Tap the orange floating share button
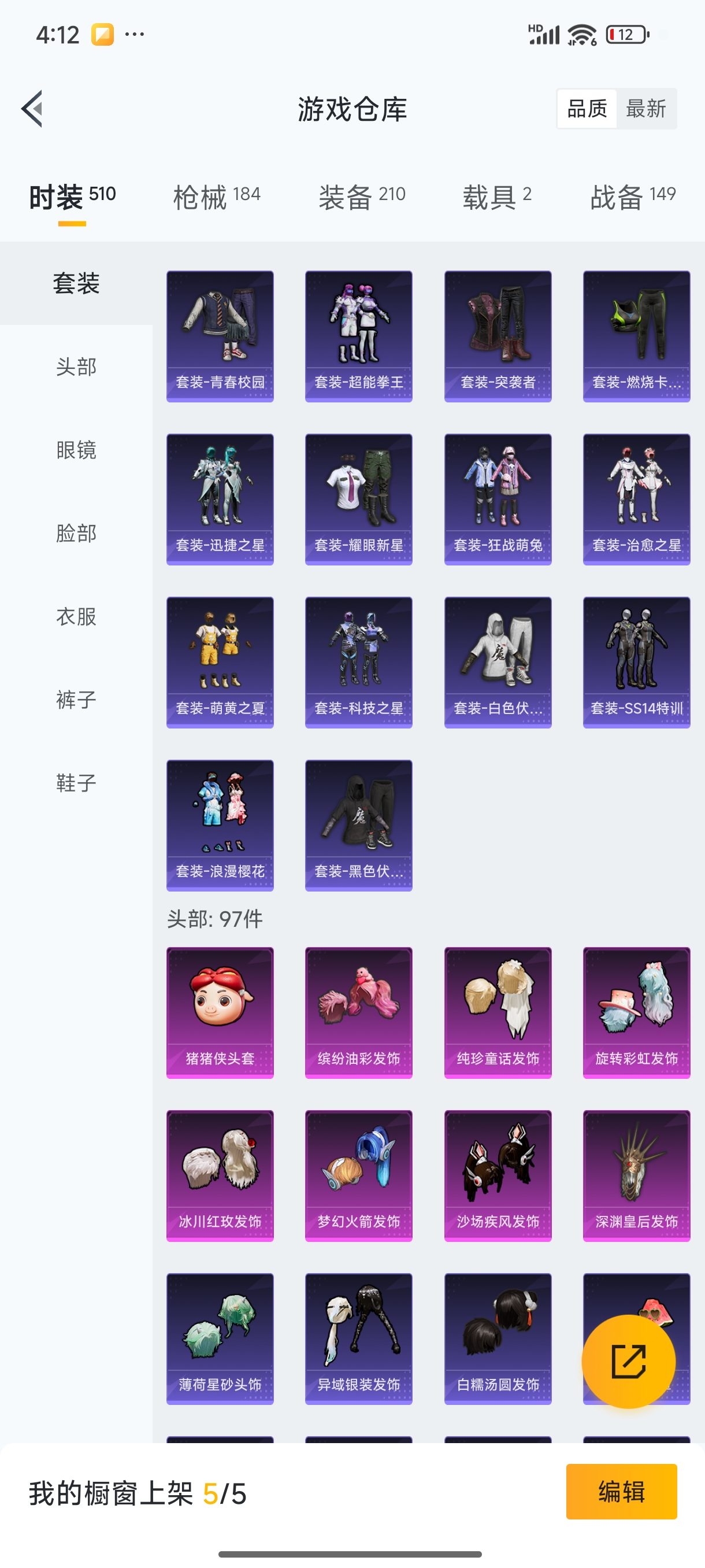 (628, 1361)
